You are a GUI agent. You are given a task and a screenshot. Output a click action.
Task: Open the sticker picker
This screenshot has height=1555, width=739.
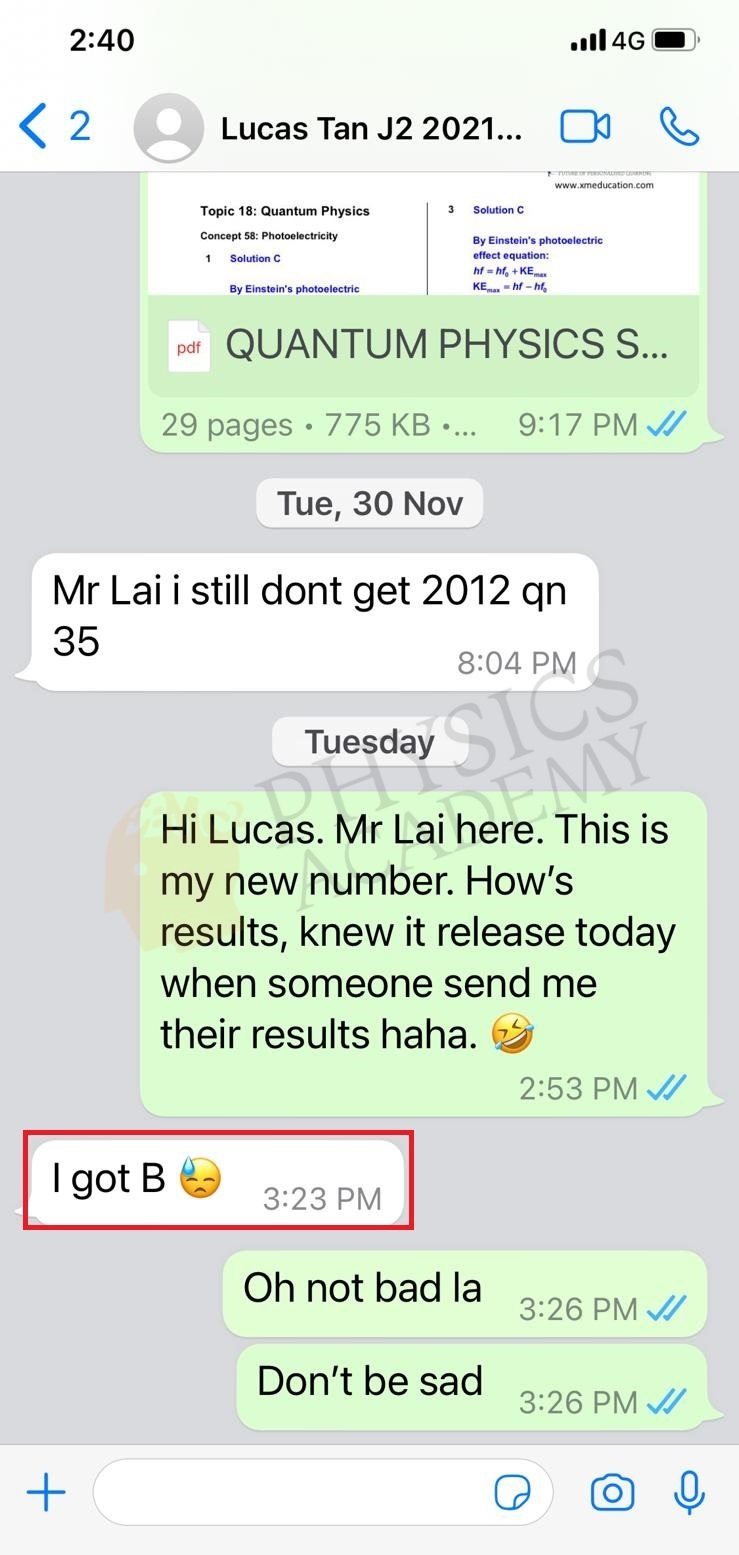[x=513, y=1493]
